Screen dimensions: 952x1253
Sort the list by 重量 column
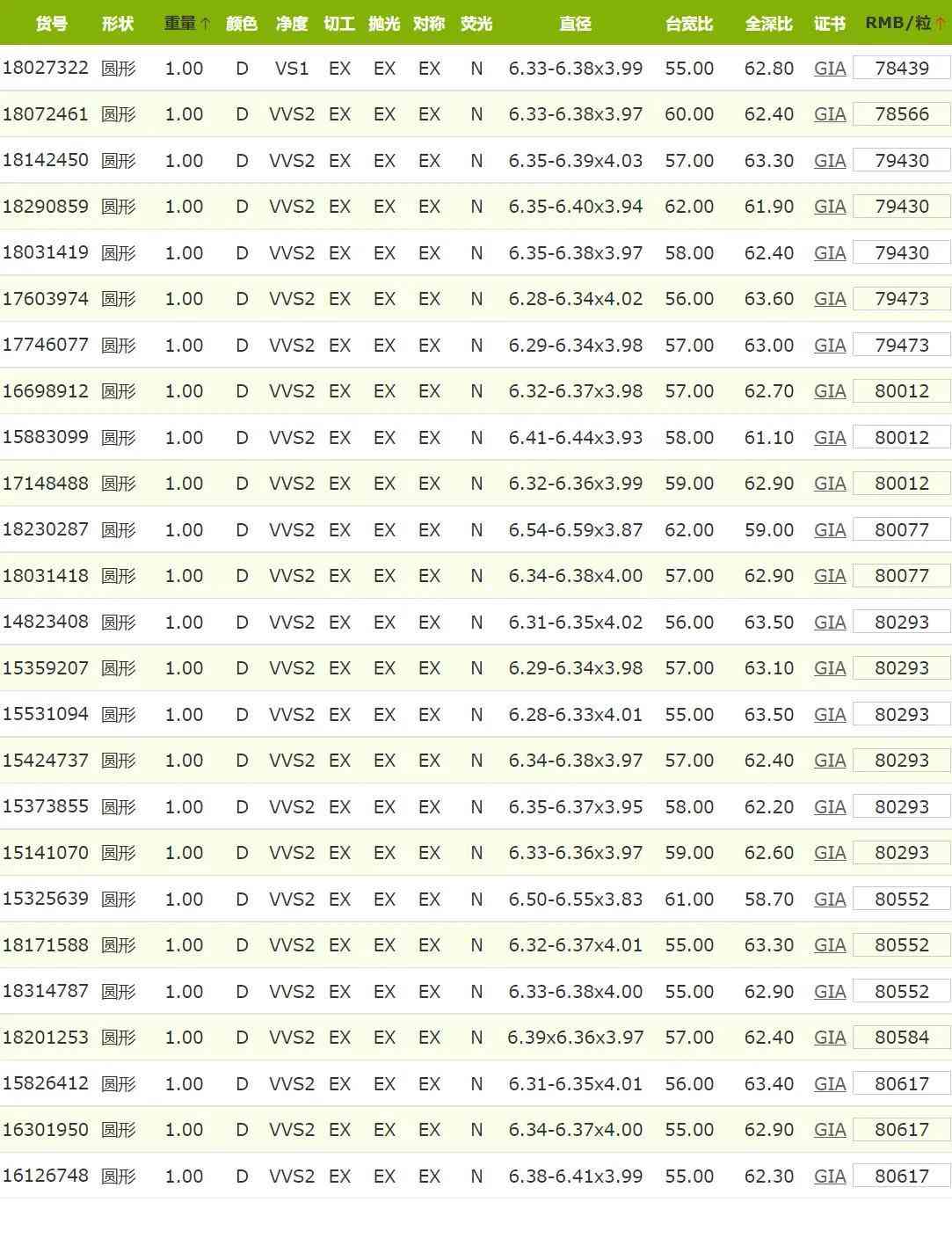click(x=186, y=24)
